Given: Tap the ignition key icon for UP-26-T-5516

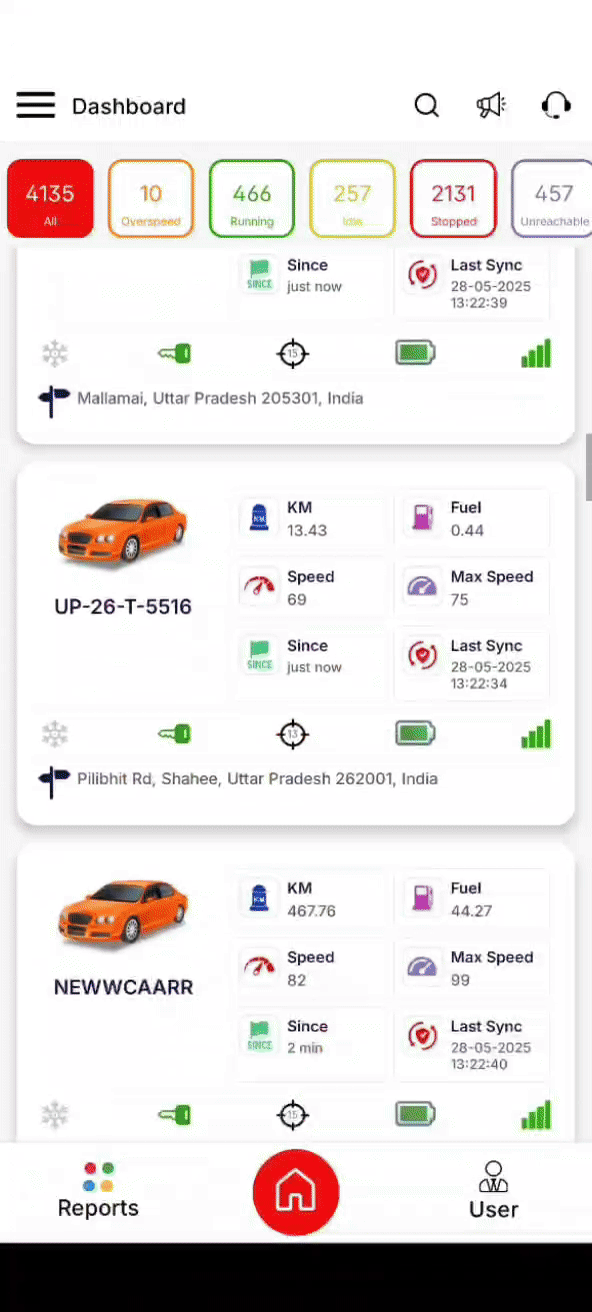Looking at the screenshot, I should (175, 735).
